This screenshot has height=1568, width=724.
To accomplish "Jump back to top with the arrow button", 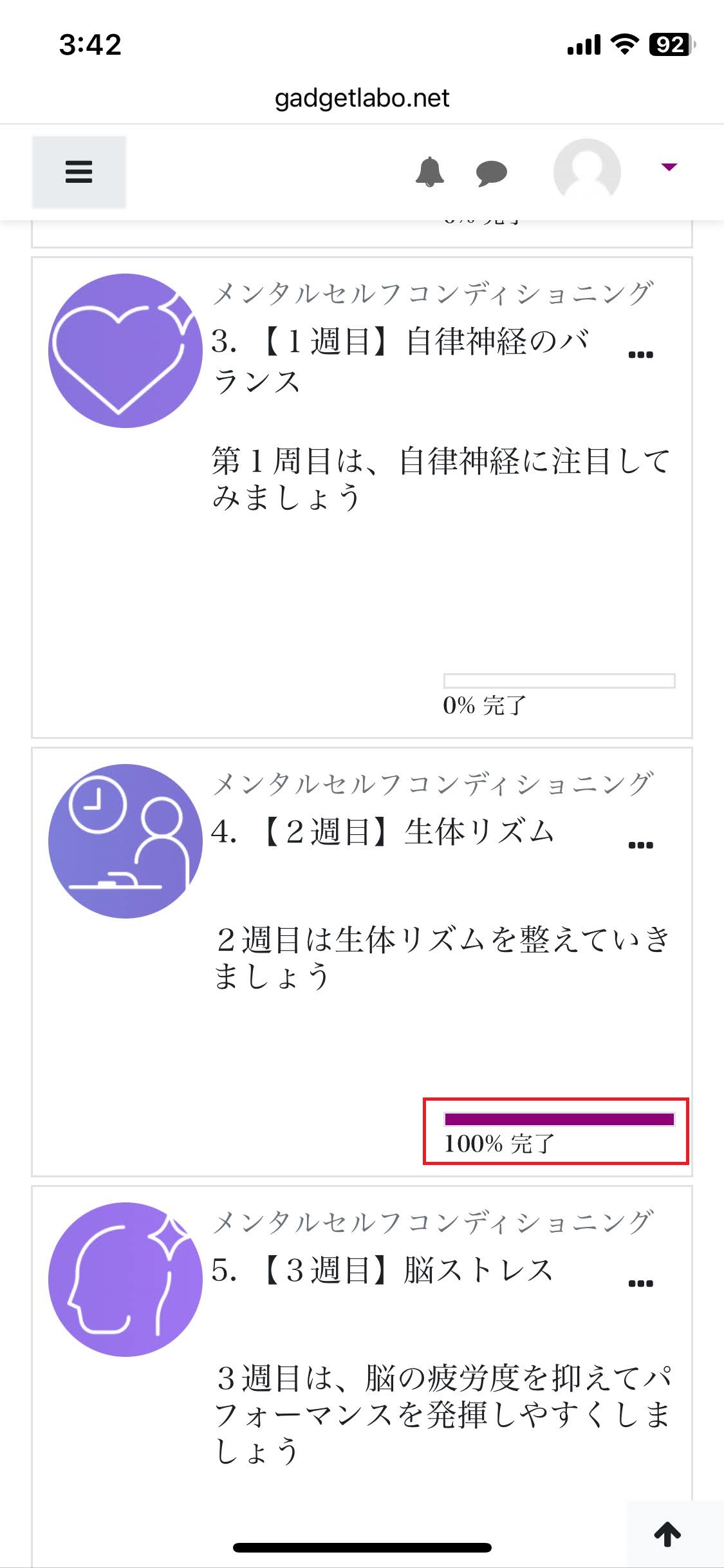I will tap(668, 1534).
